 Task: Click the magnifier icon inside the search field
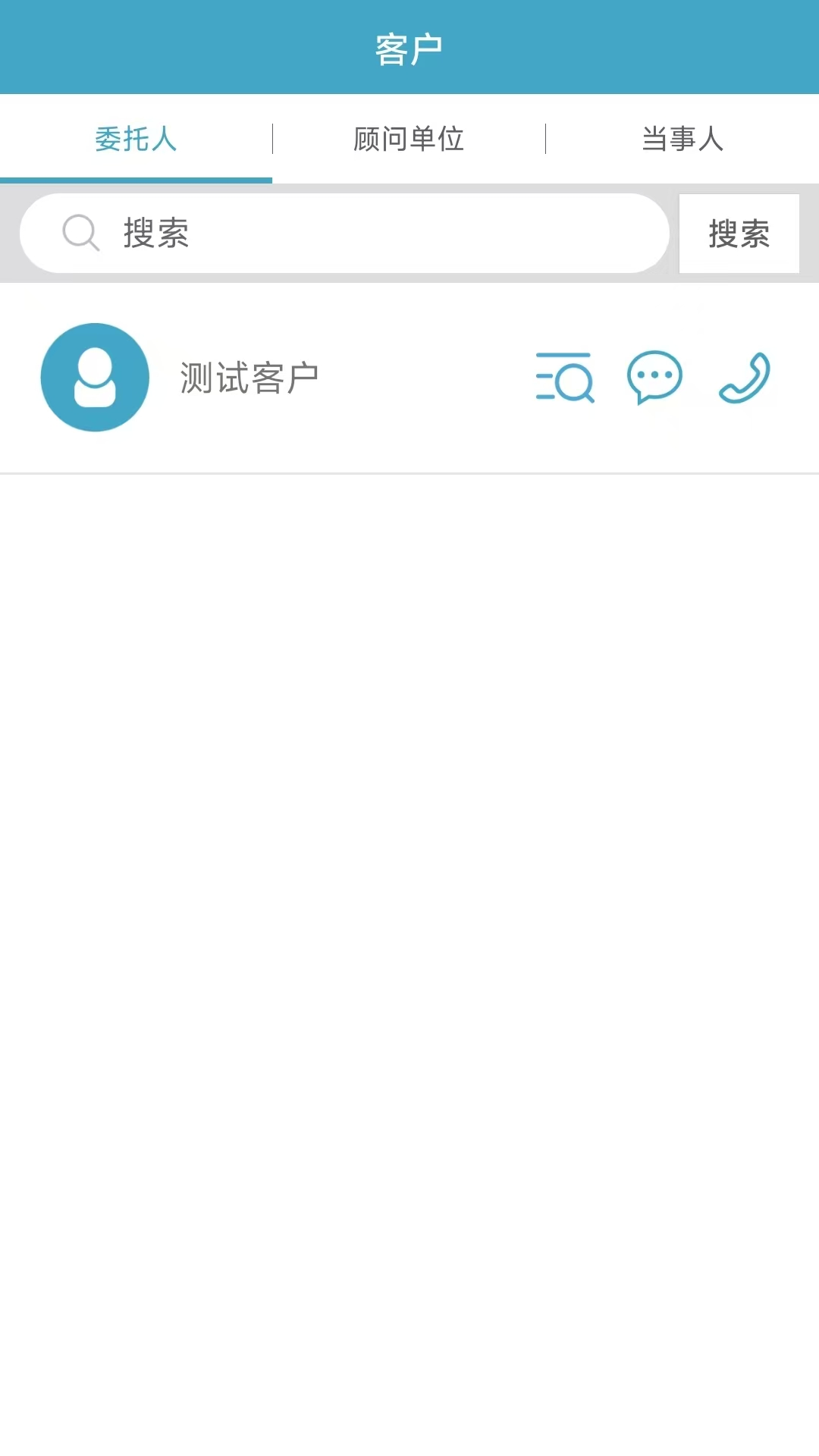(x=80, y=234)
